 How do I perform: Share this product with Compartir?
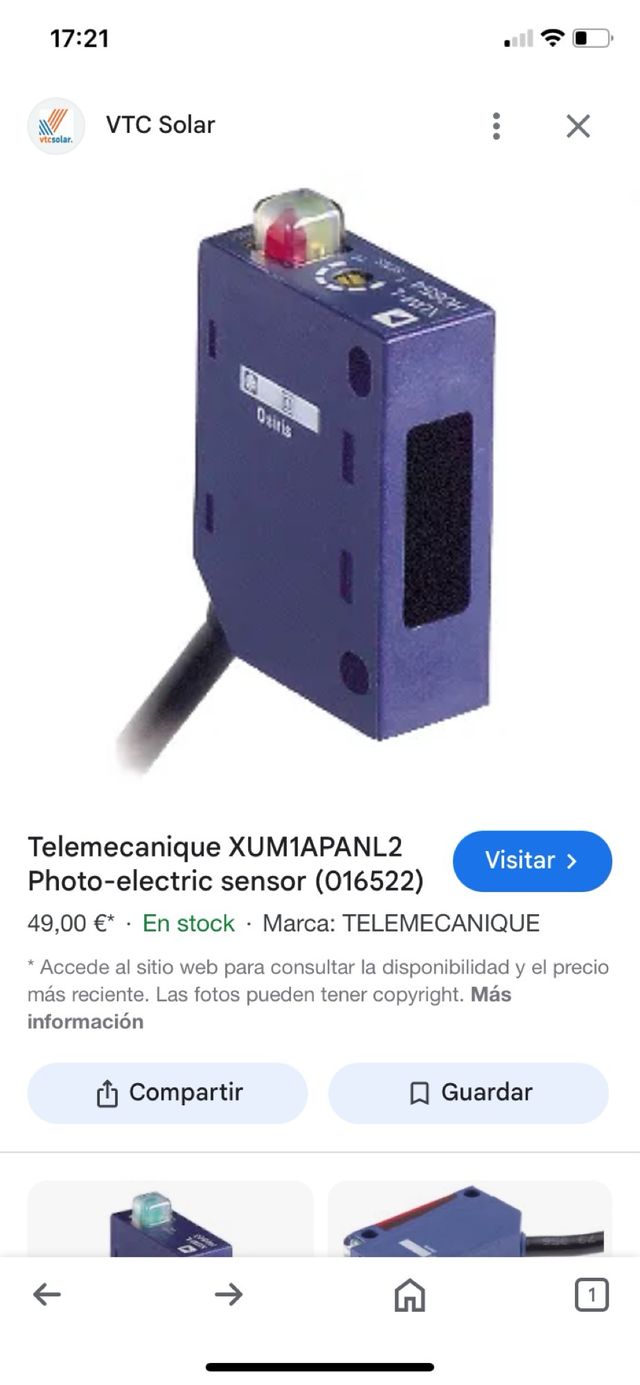pos(167,1093)
